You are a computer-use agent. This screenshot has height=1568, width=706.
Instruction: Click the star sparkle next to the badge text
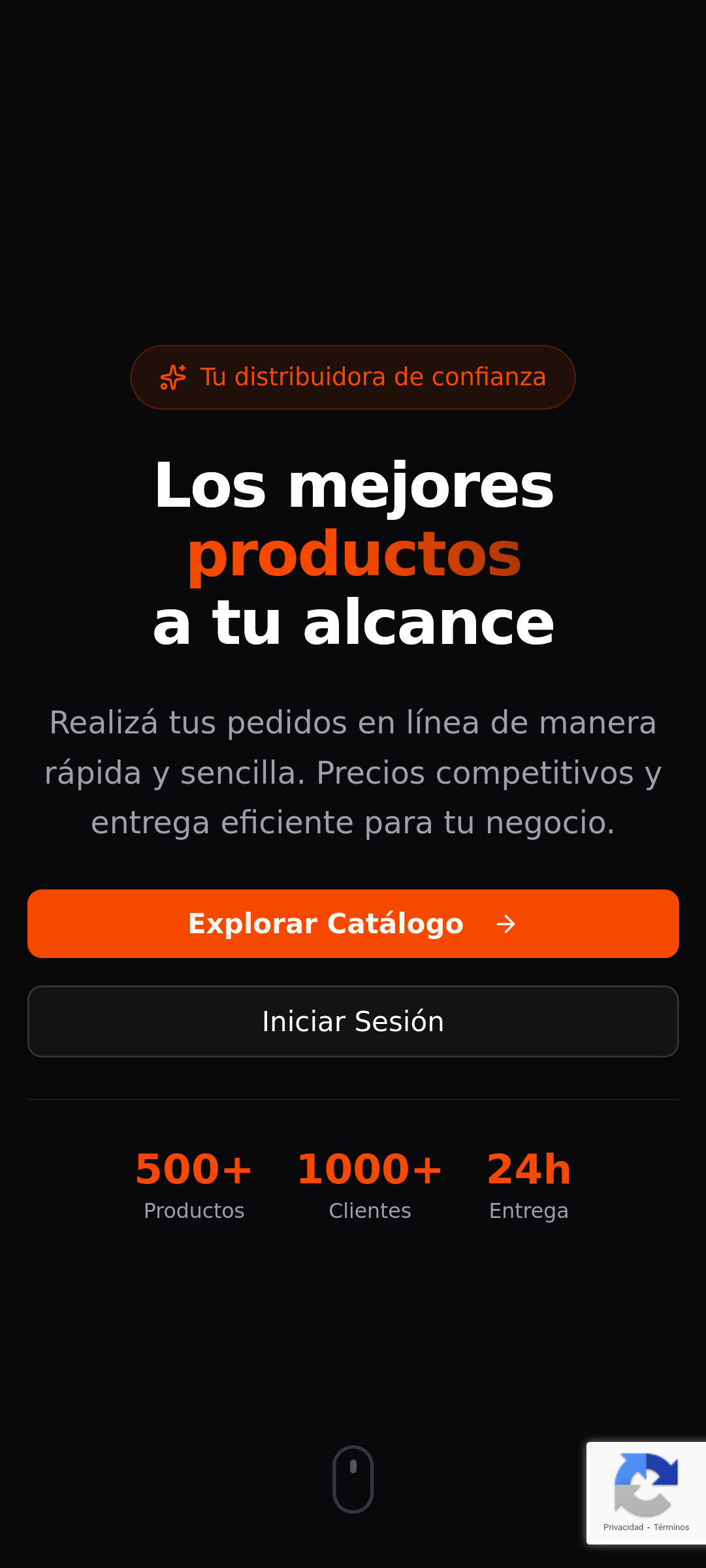click(173, 377)
